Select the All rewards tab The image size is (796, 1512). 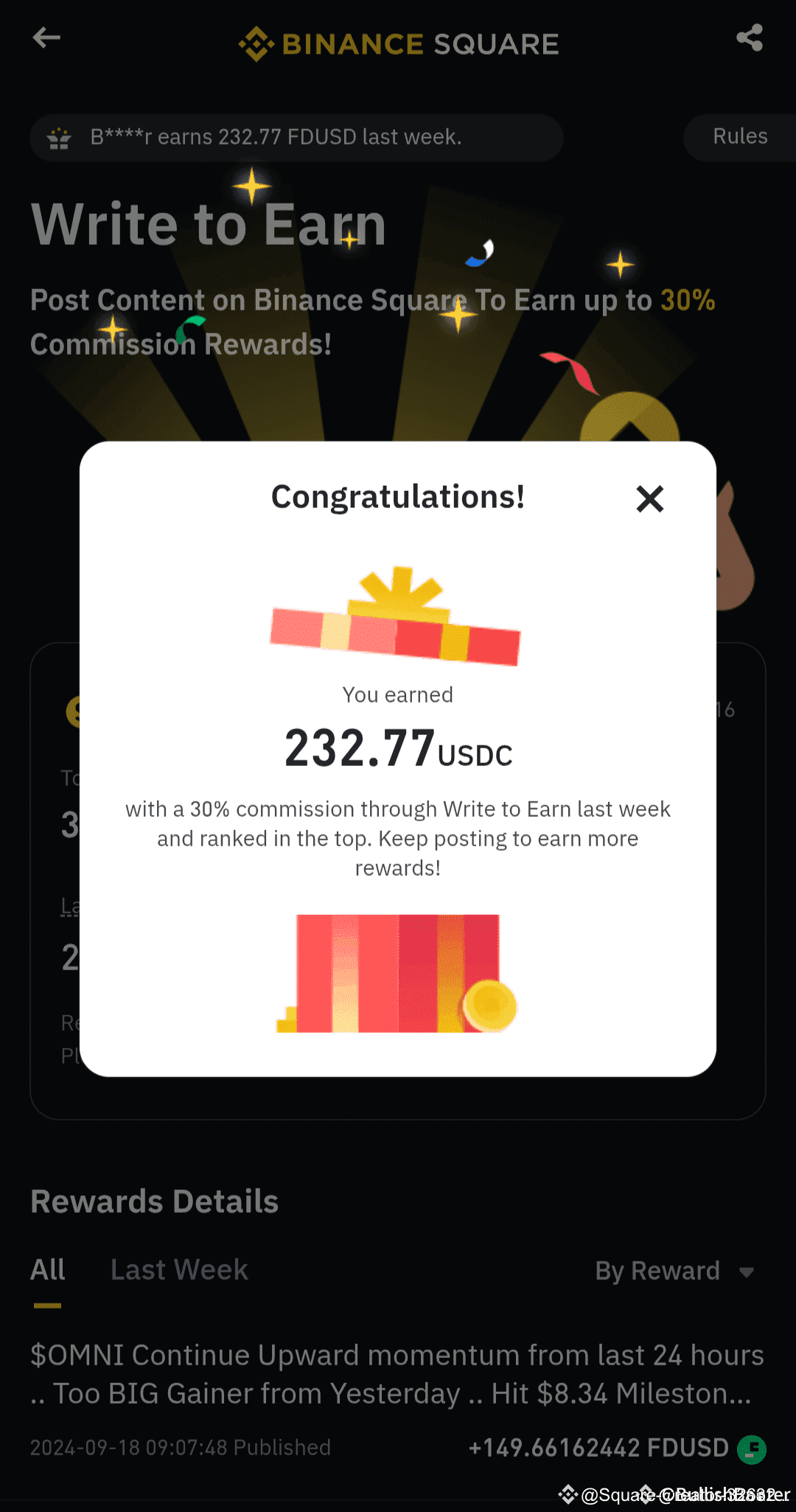tap(48, 1270)
